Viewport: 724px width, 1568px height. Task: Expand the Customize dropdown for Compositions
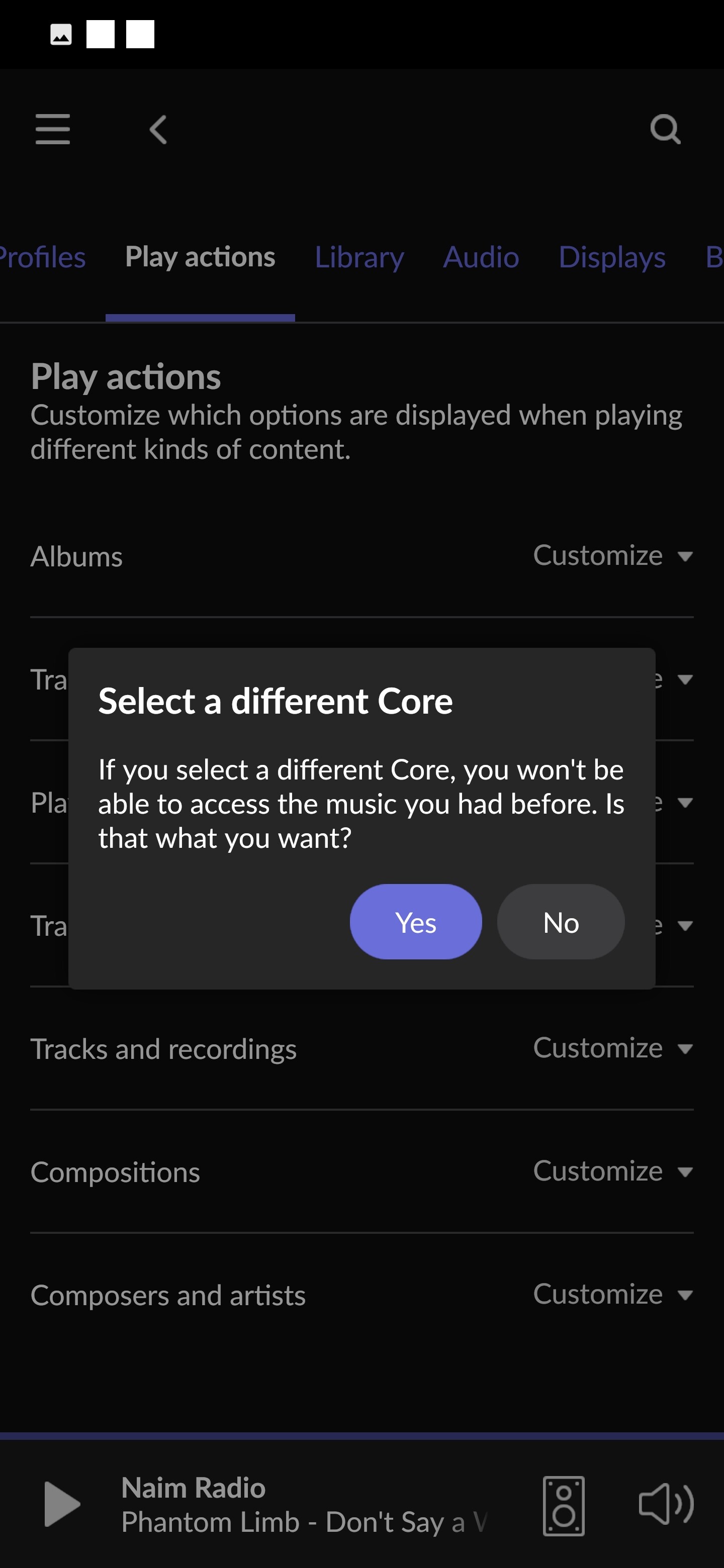613,1171
